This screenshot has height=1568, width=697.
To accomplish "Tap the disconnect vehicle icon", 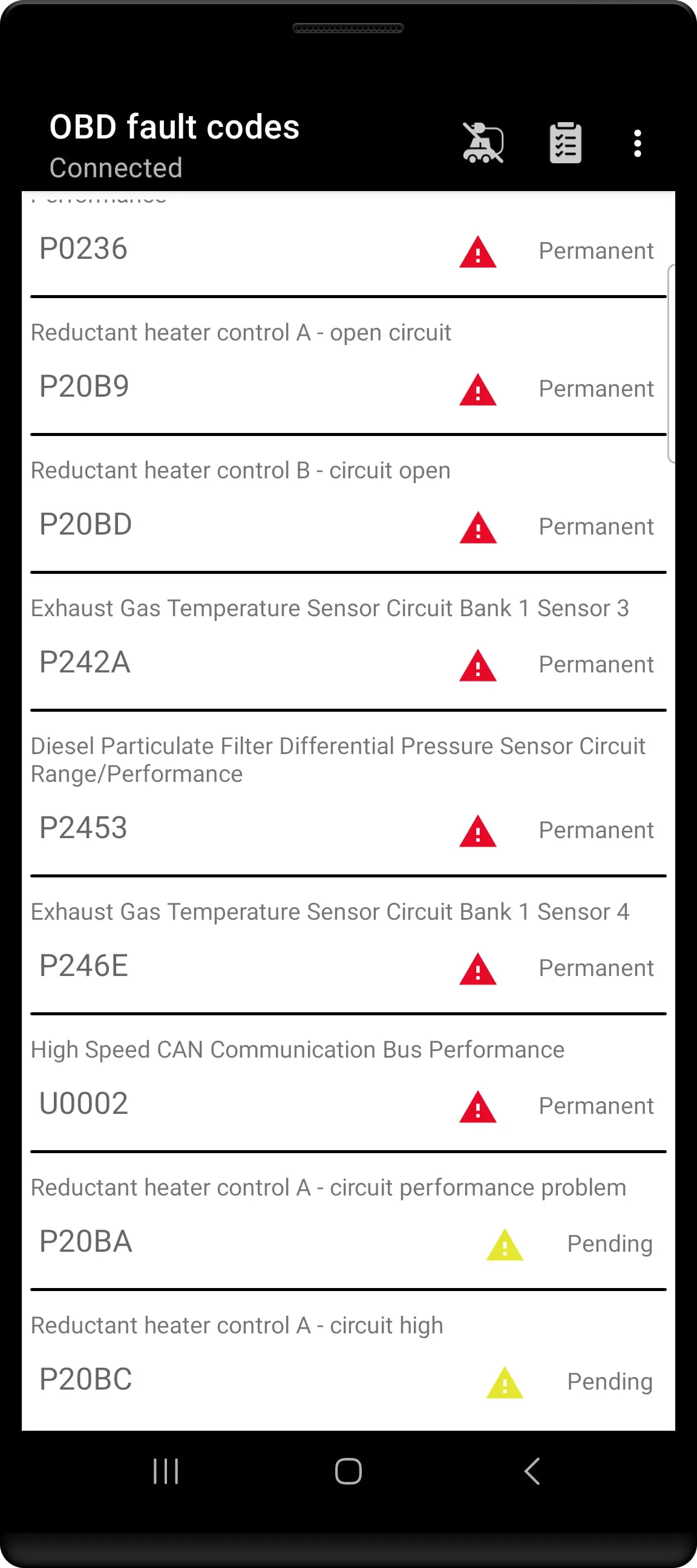I will 483,142.
